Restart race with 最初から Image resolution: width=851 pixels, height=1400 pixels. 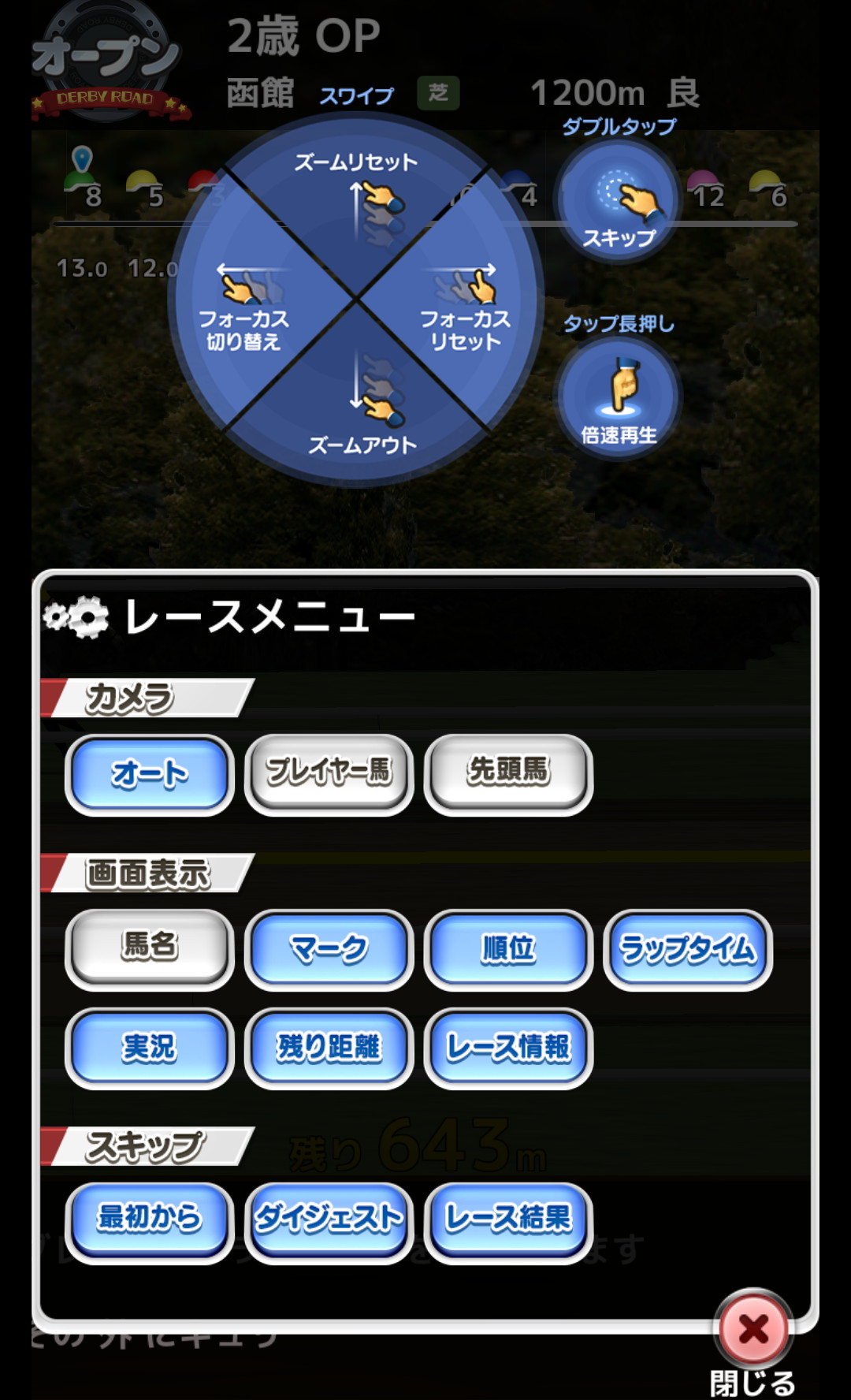(x=150, y=1221)
